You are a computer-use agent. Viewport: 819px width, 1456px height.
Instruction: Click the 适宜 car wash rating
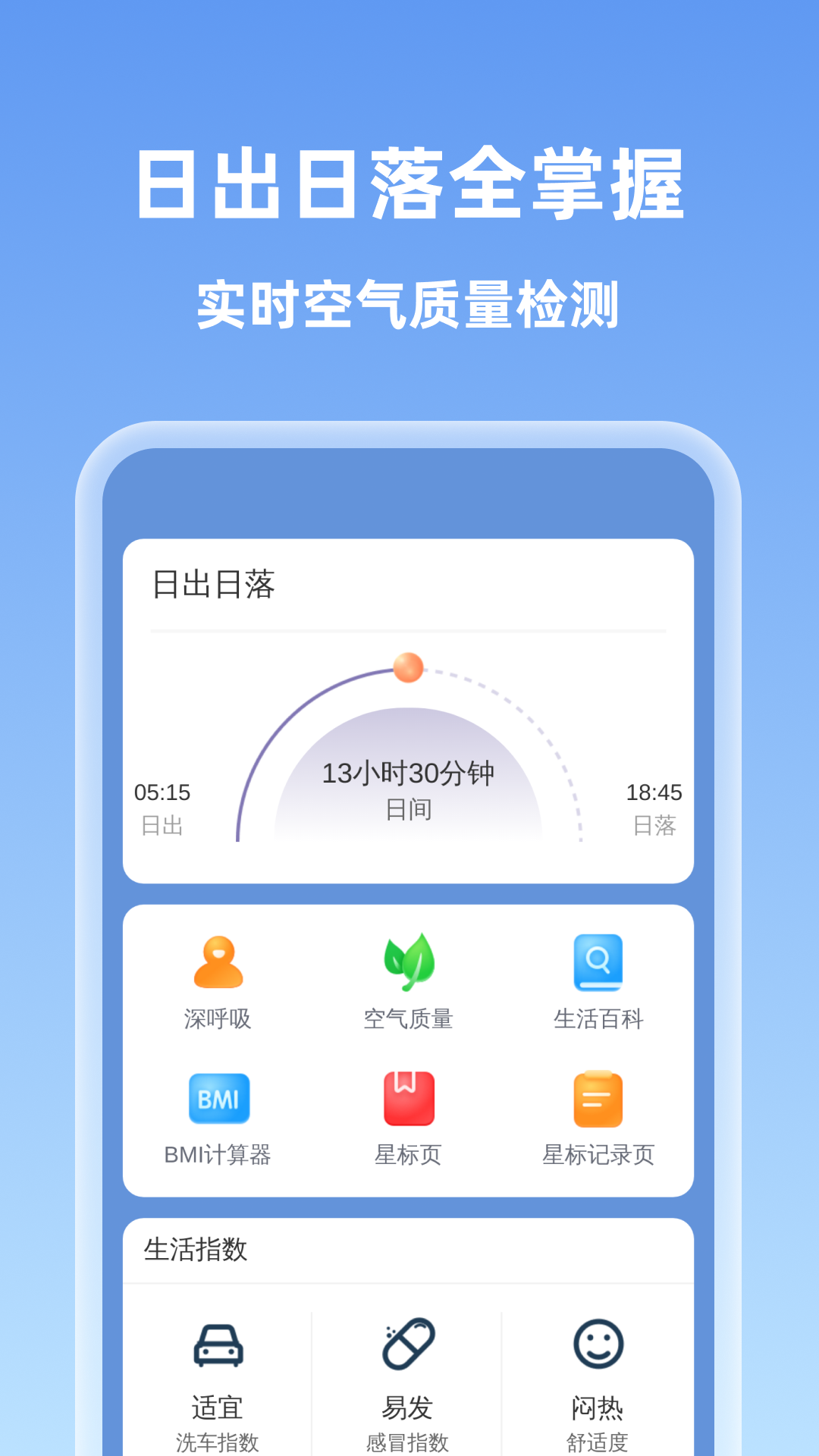tap(218, 1409)
